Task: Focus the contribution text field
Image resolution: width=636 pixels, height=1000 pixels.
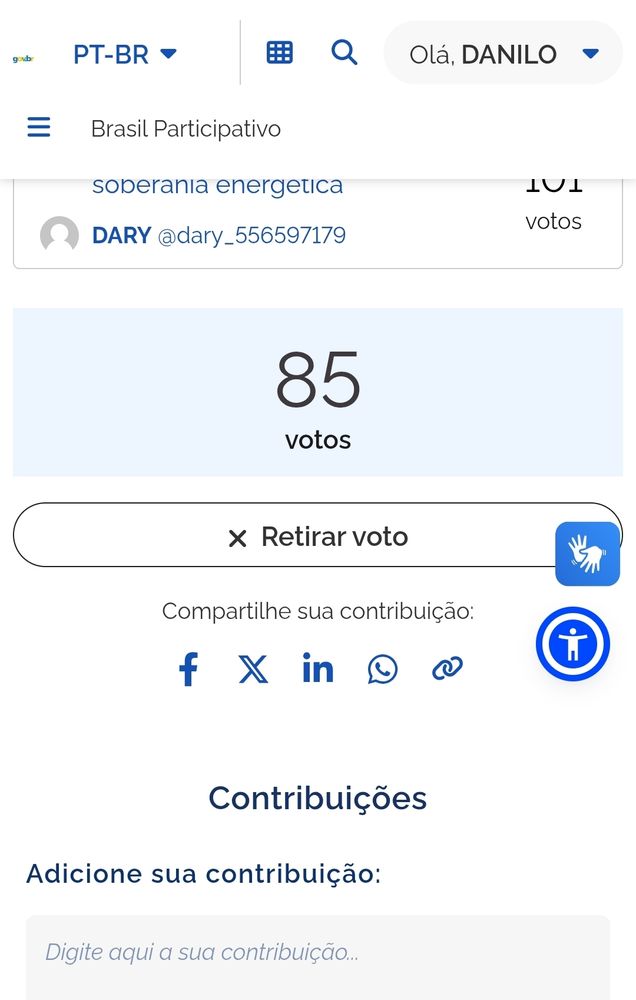Action: 318,953
